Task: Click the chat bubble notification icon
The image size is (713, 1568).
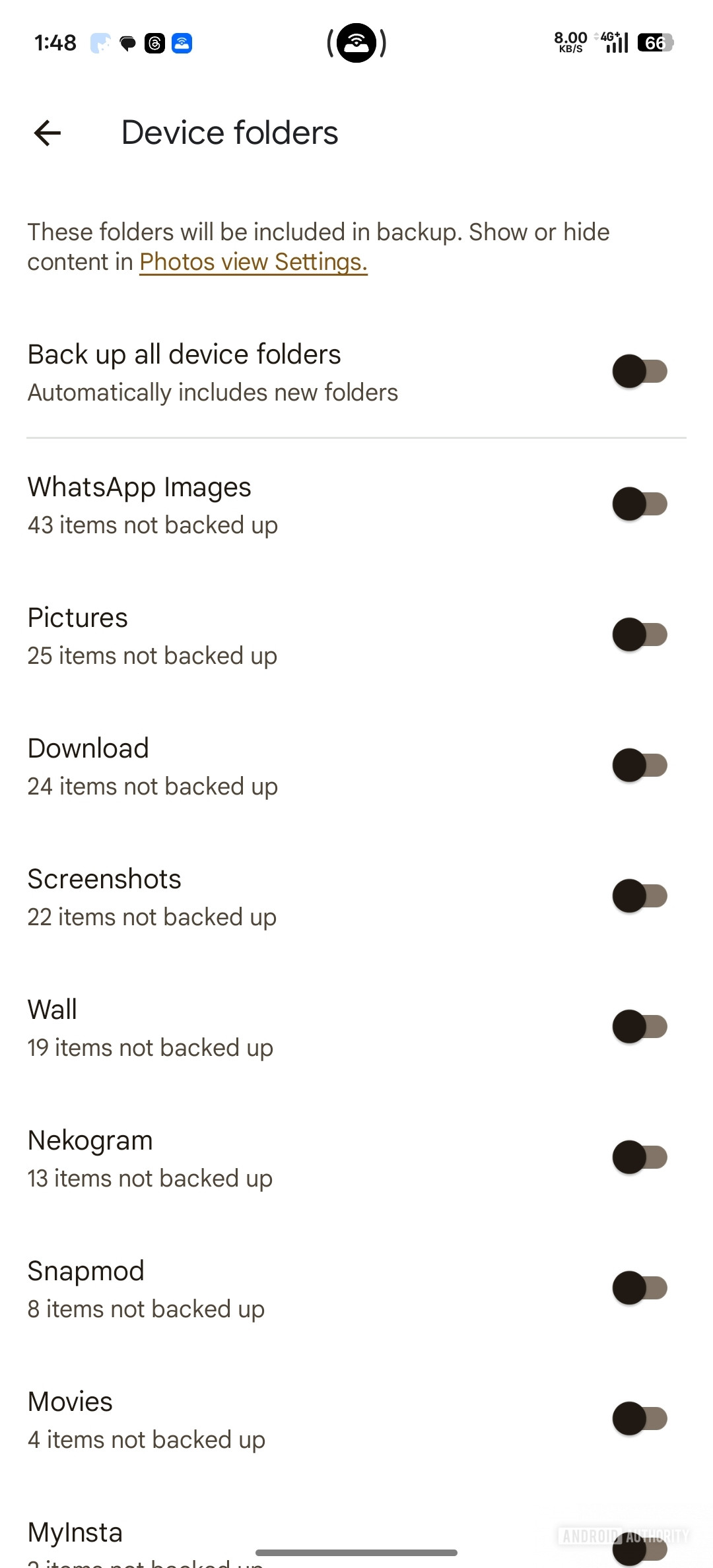Action: (127, 42)
